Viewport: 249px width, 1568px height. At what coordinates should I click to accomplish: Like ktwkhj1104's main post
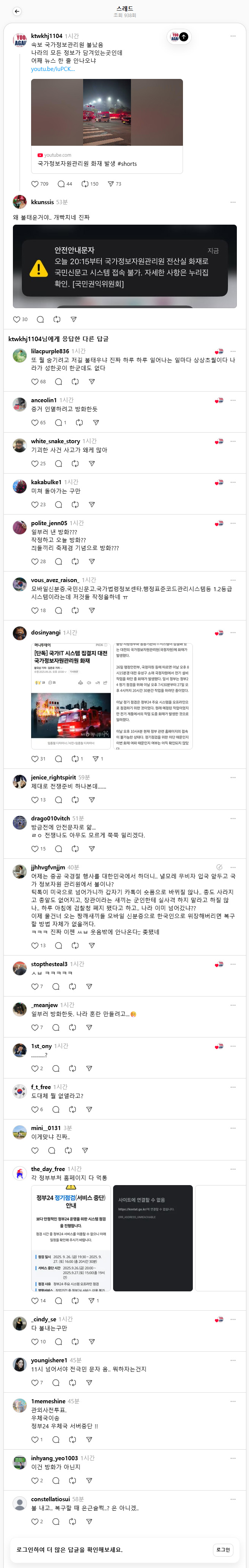(35, 184)
